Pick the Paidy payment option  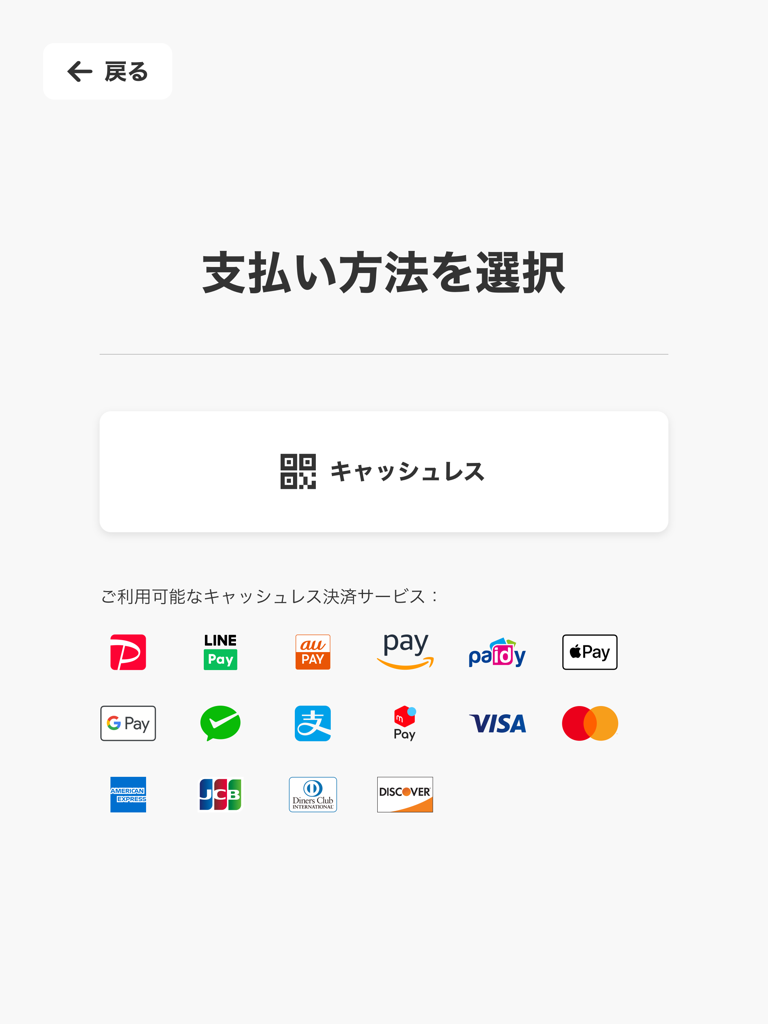[x=497, y=652]
